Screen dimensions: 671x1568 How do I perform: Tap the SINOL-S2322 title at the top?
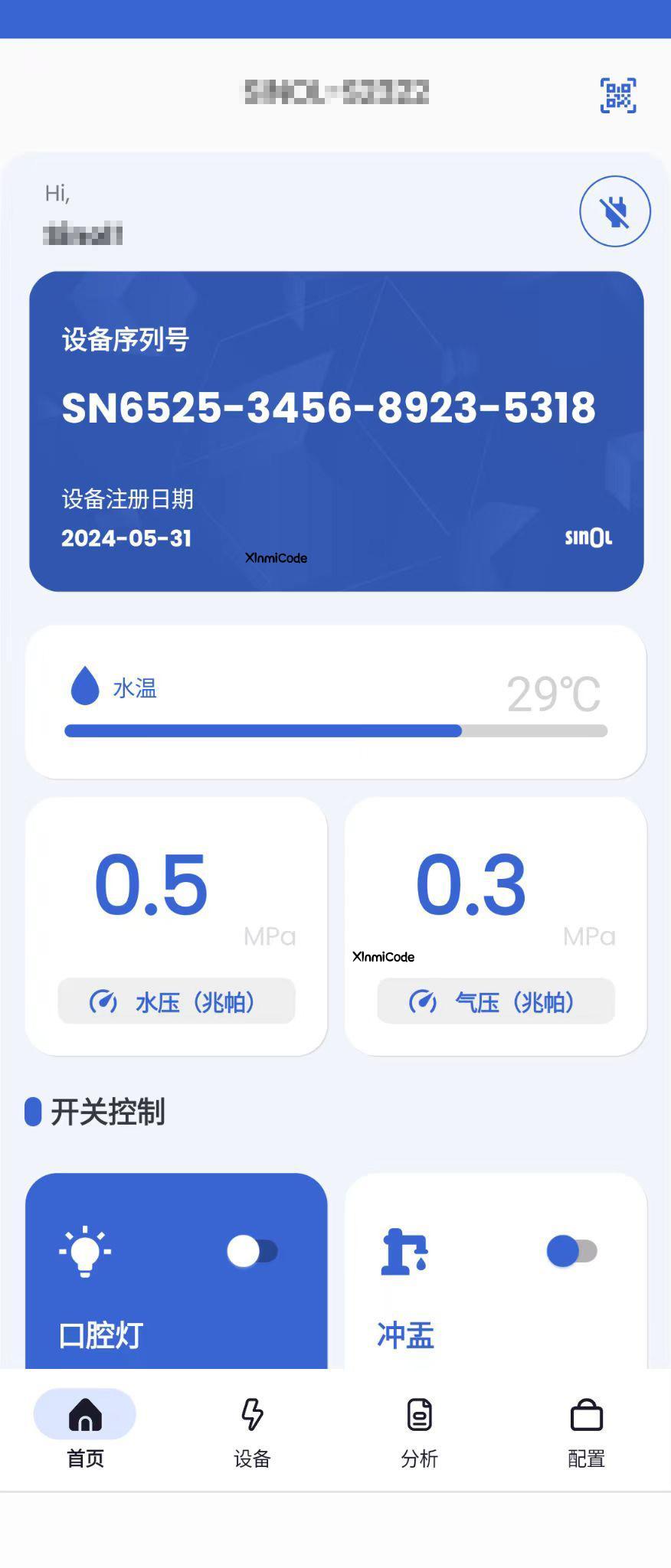click(335, 90)
